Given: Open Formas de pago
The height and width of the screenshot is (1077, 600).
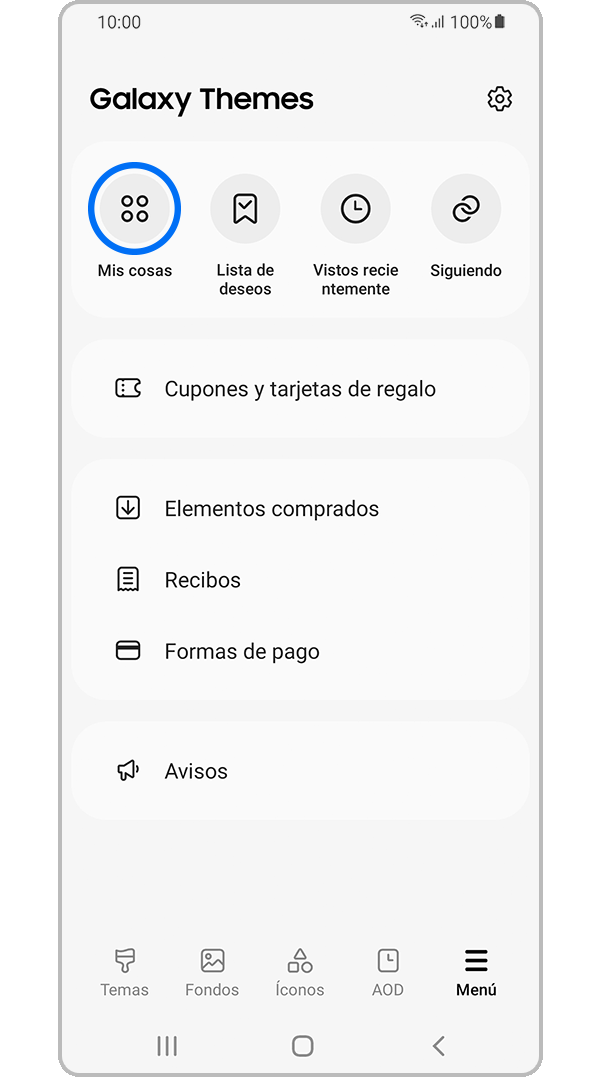Looking at the screenshot, I should pyautogui.click(x=299, y=651).
